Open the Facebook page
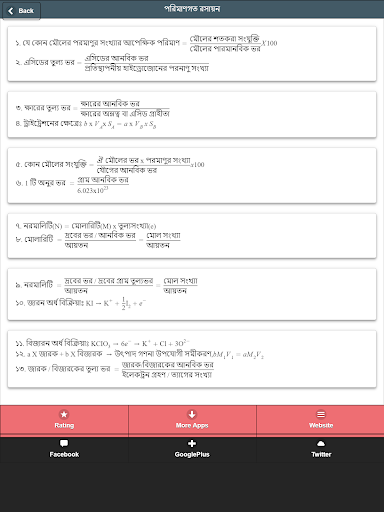Viewport: 384px width, 512px height. [64, 449]
